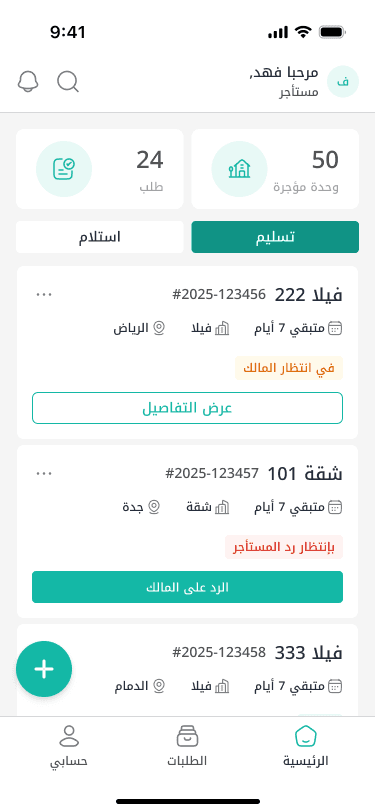Open the حسابي tab
375x812 pixels.
pos(68,746)
